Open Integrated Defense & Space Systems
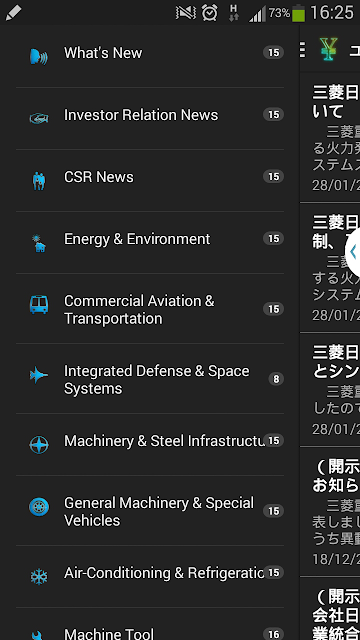This screenshot has height=640, width=360. (150, 379)
